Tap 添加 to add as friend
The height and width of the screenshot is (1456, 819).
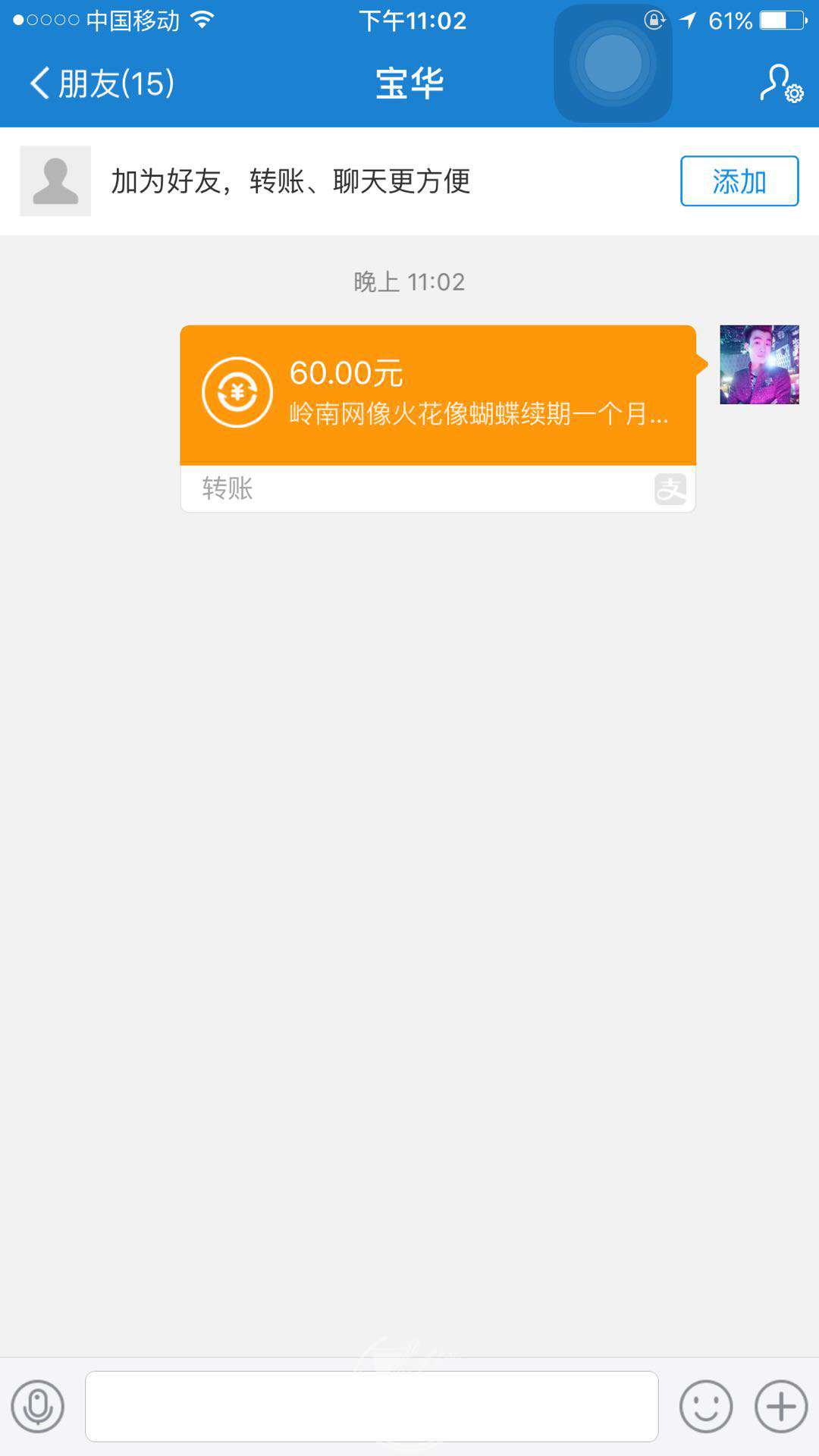coord(739,181)
